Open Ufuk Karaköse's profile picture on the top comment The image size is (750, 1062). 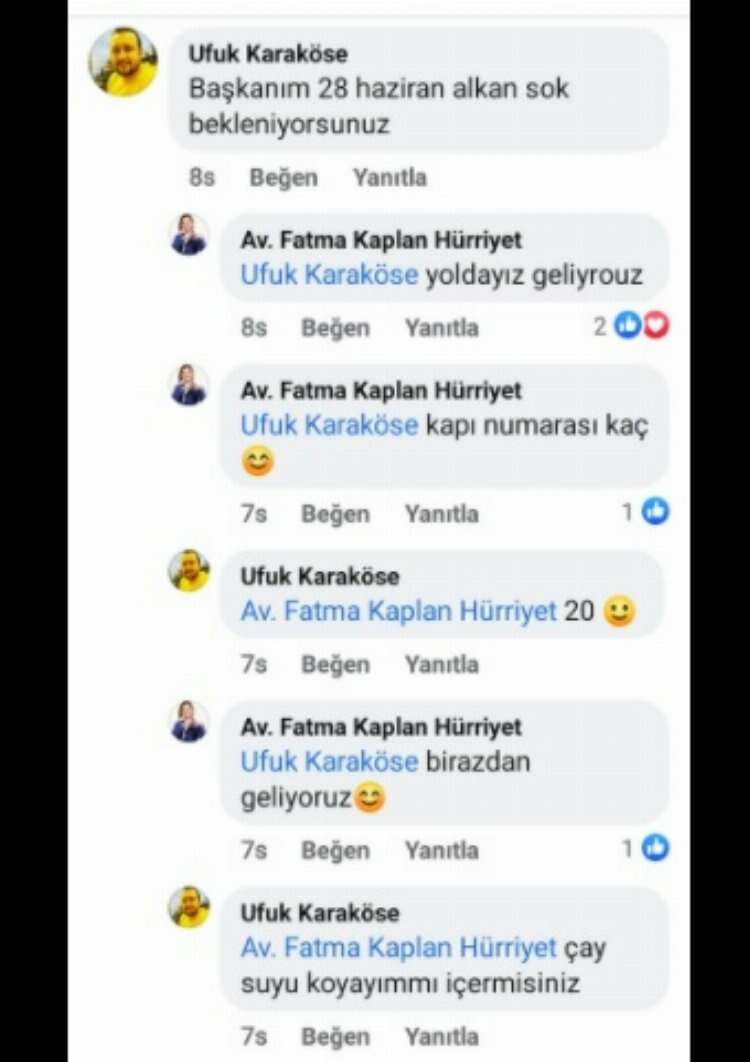coord(123,62)
